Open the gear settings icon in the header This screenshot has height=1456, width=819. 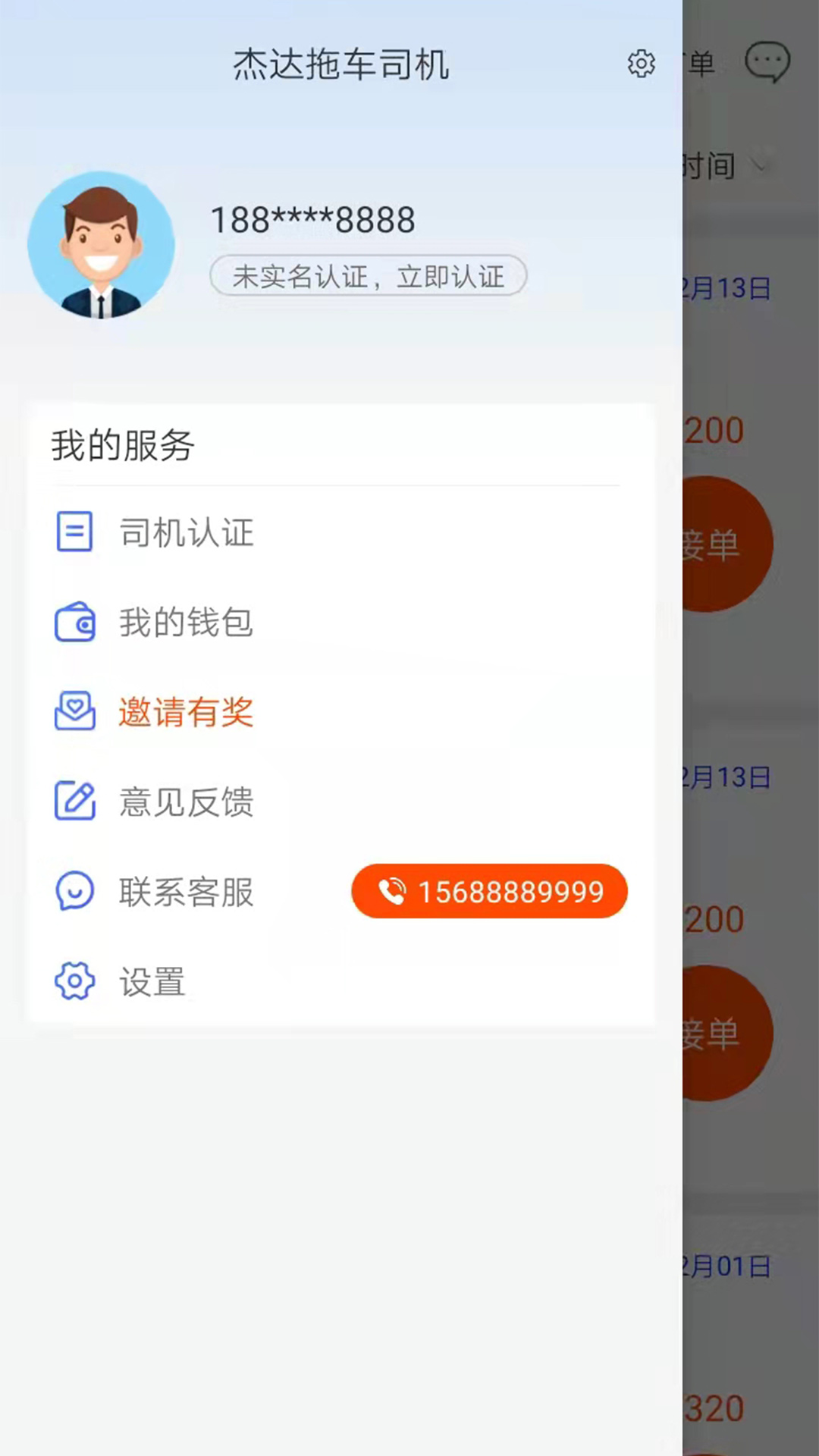[641, 64]
